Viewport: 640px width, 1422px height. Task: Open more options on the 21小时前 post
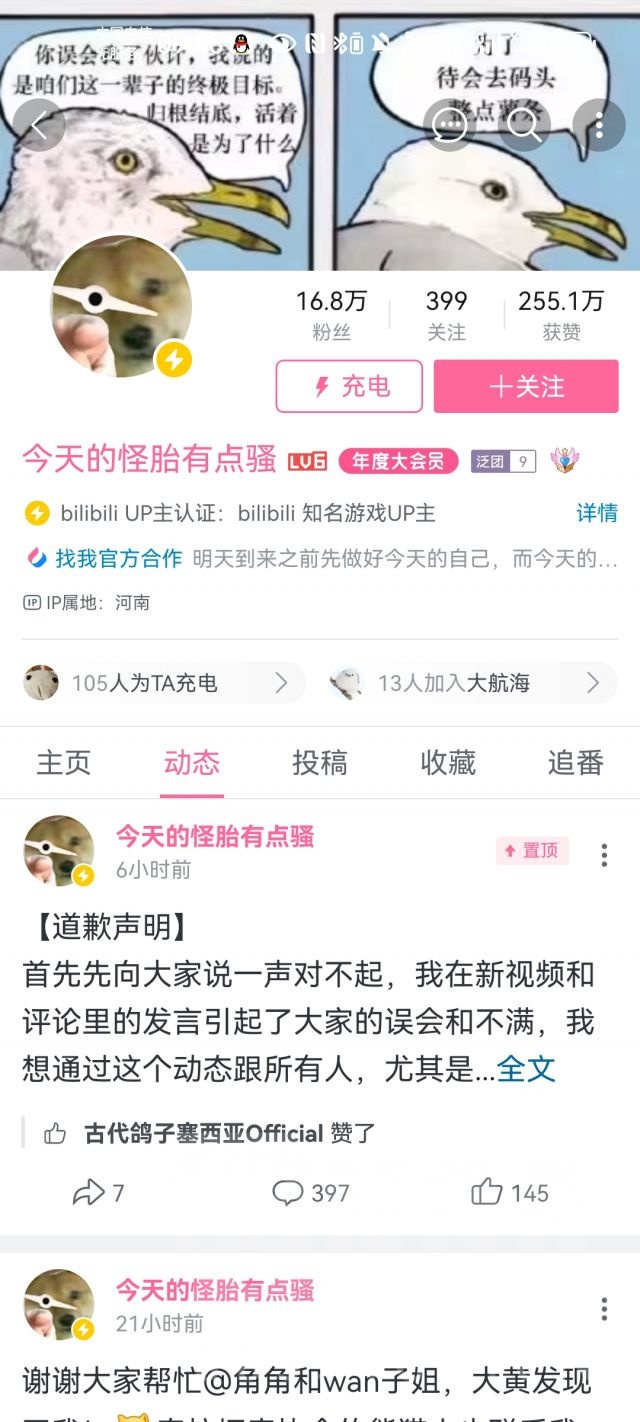[x=604, y=1309]
